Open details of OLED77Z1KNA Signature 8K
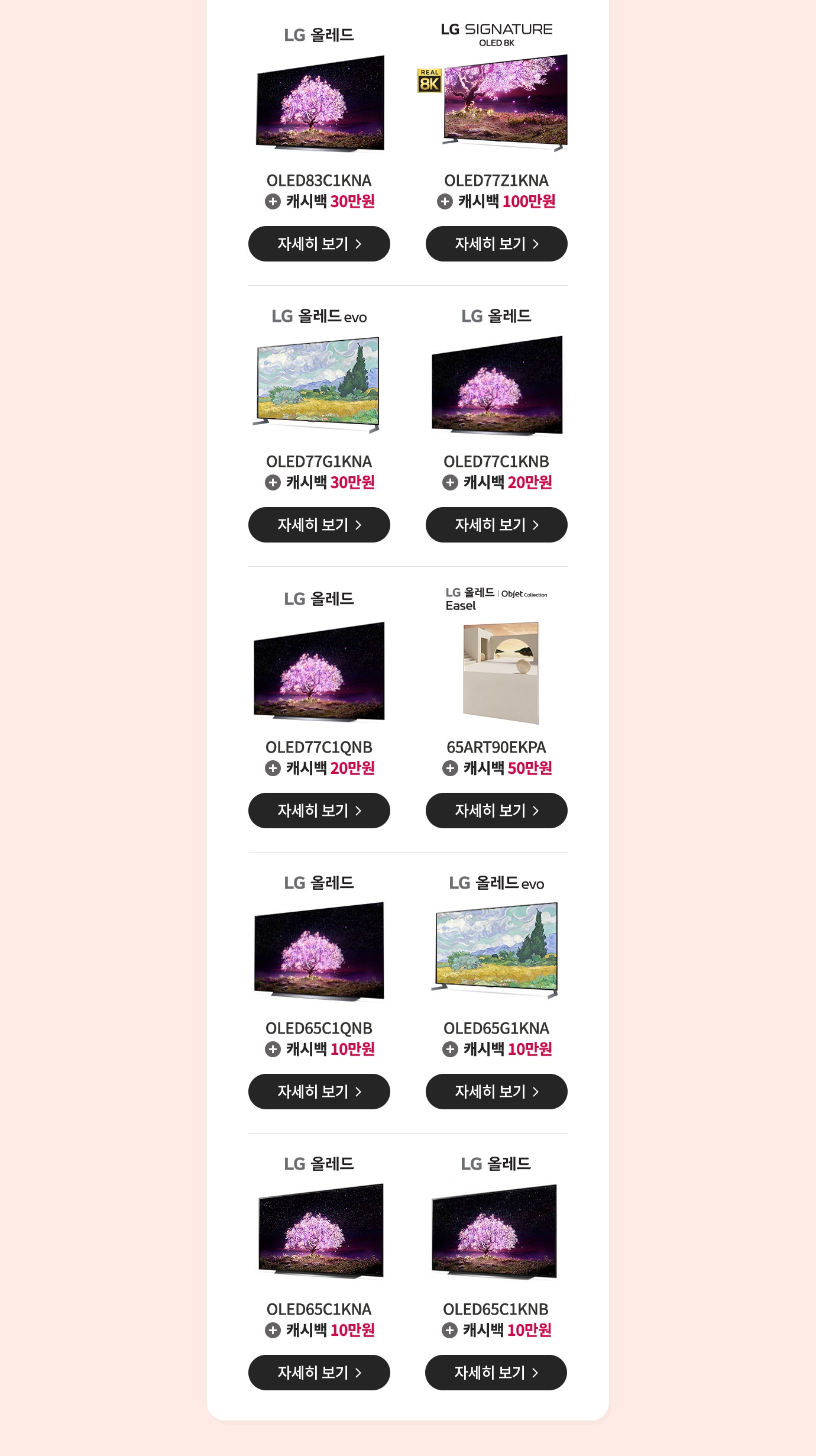816x1456 pixels. (x=496, y=244)
